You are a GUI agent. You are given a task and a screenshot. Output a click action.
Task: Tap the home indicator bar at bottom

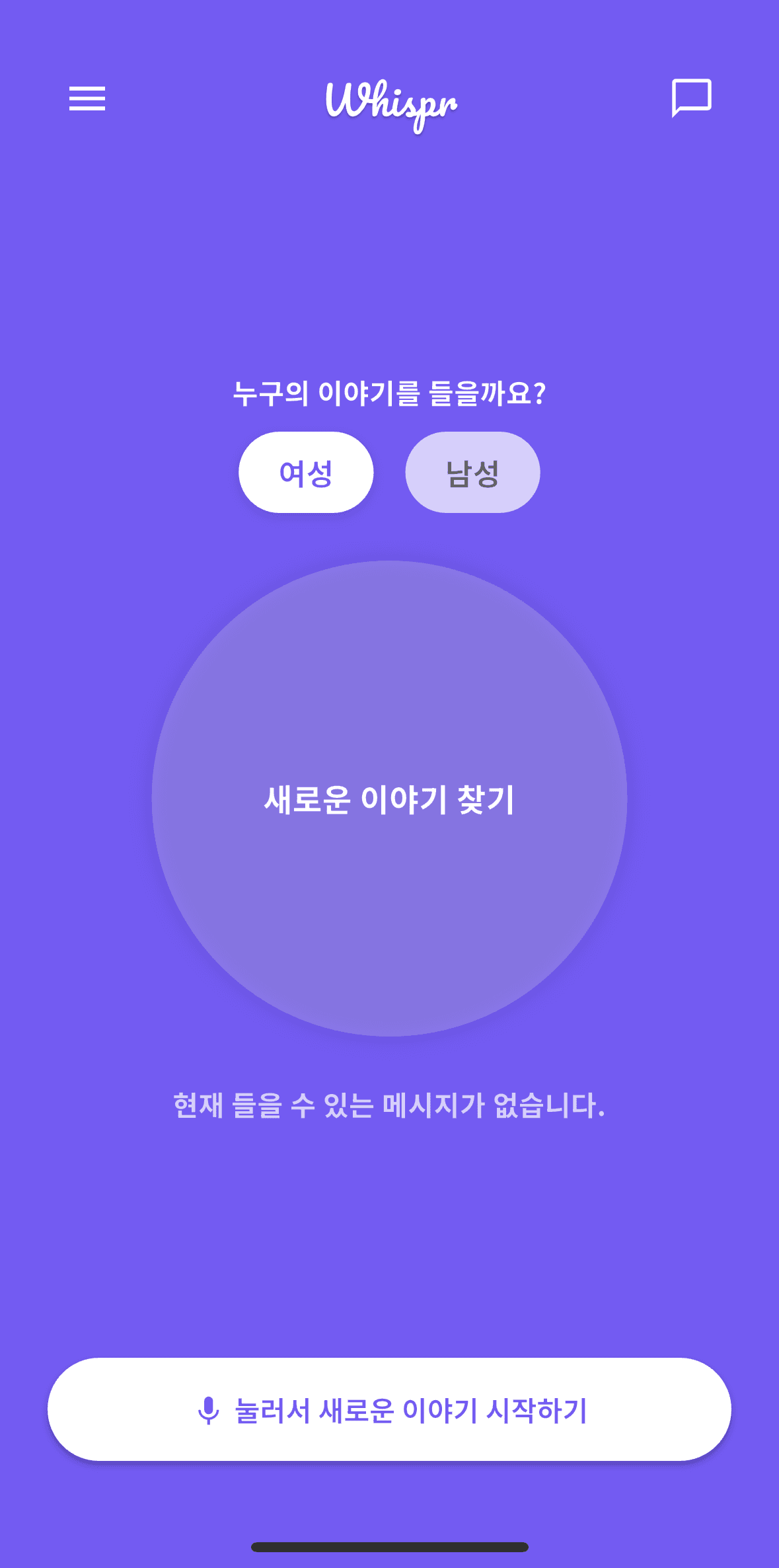(x=390, y=1546)
